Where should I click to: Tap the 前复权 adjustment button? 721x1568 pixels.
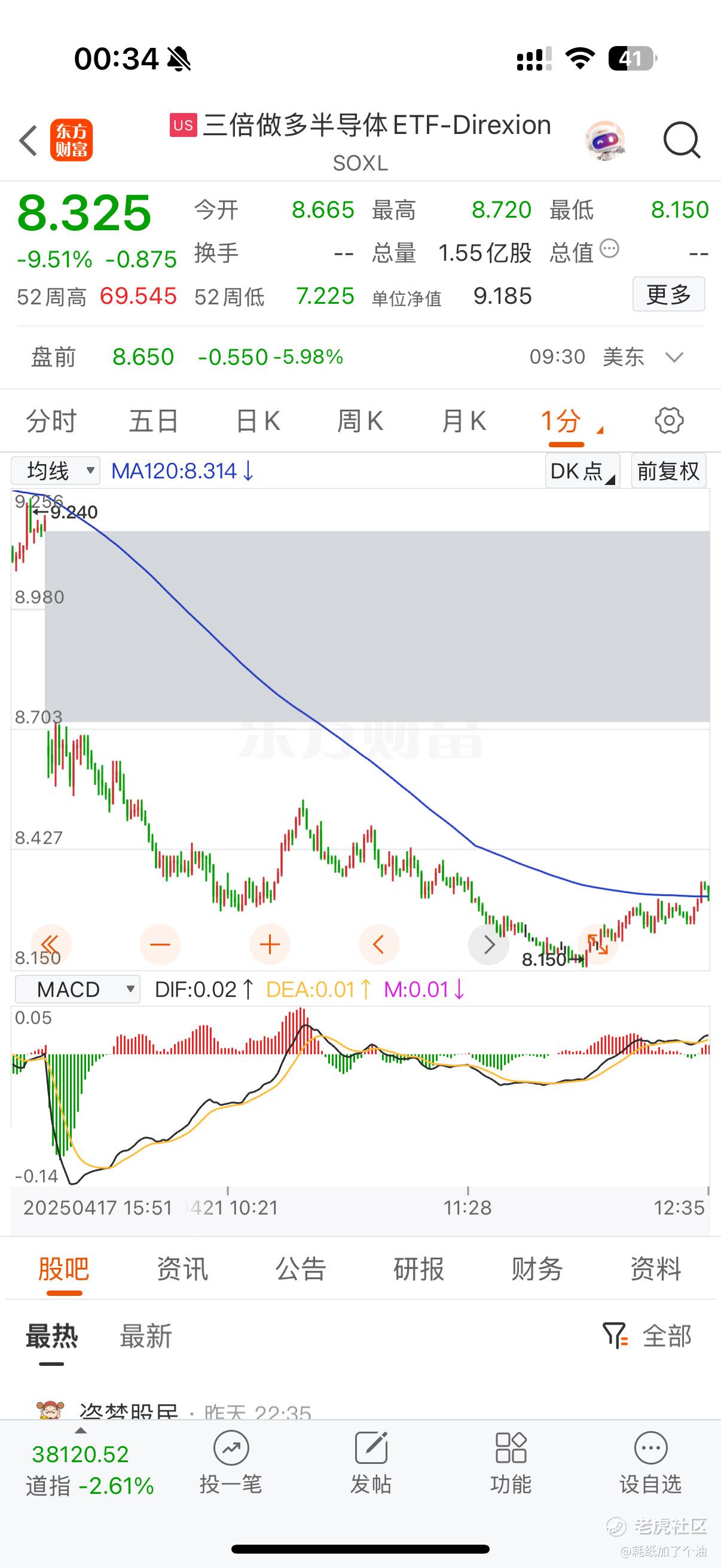point(668,471)
